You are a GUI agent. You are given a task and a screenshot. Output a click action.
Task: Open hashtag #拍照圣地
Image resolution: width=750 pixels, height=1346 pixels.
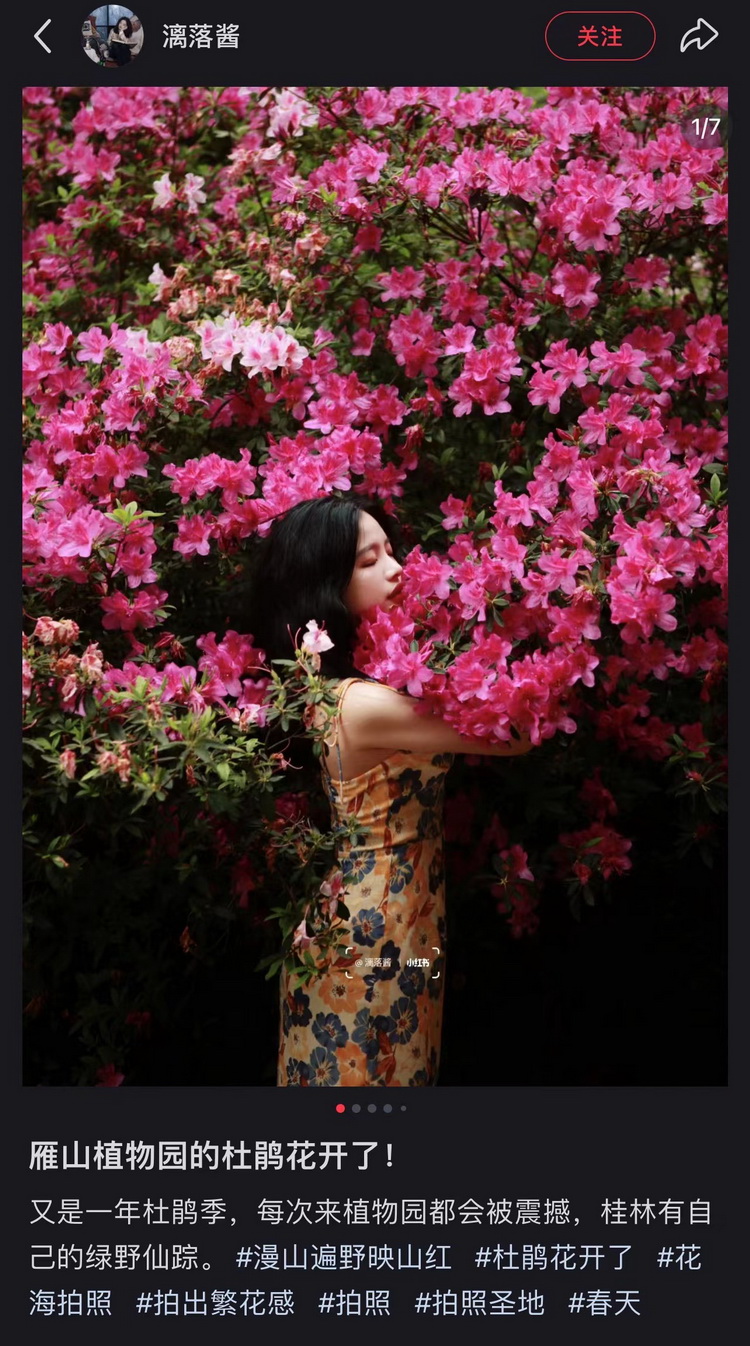479,1302
